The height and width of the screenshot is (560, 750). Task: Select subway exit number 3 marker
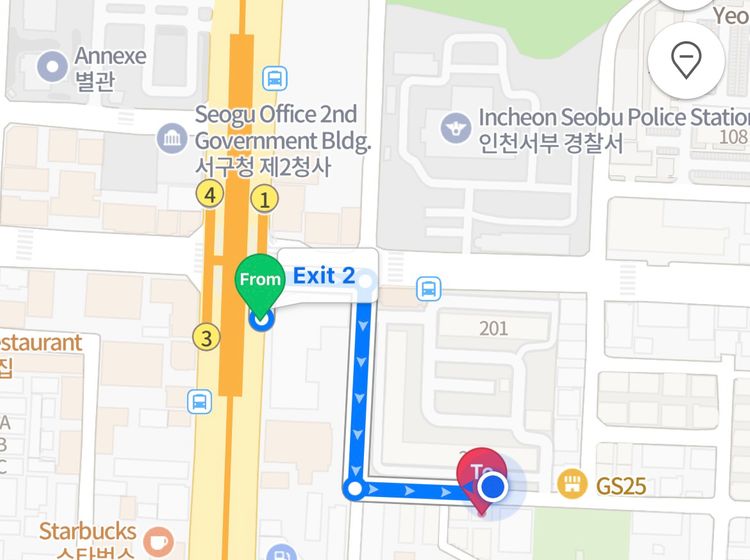[x=206, y=338]
